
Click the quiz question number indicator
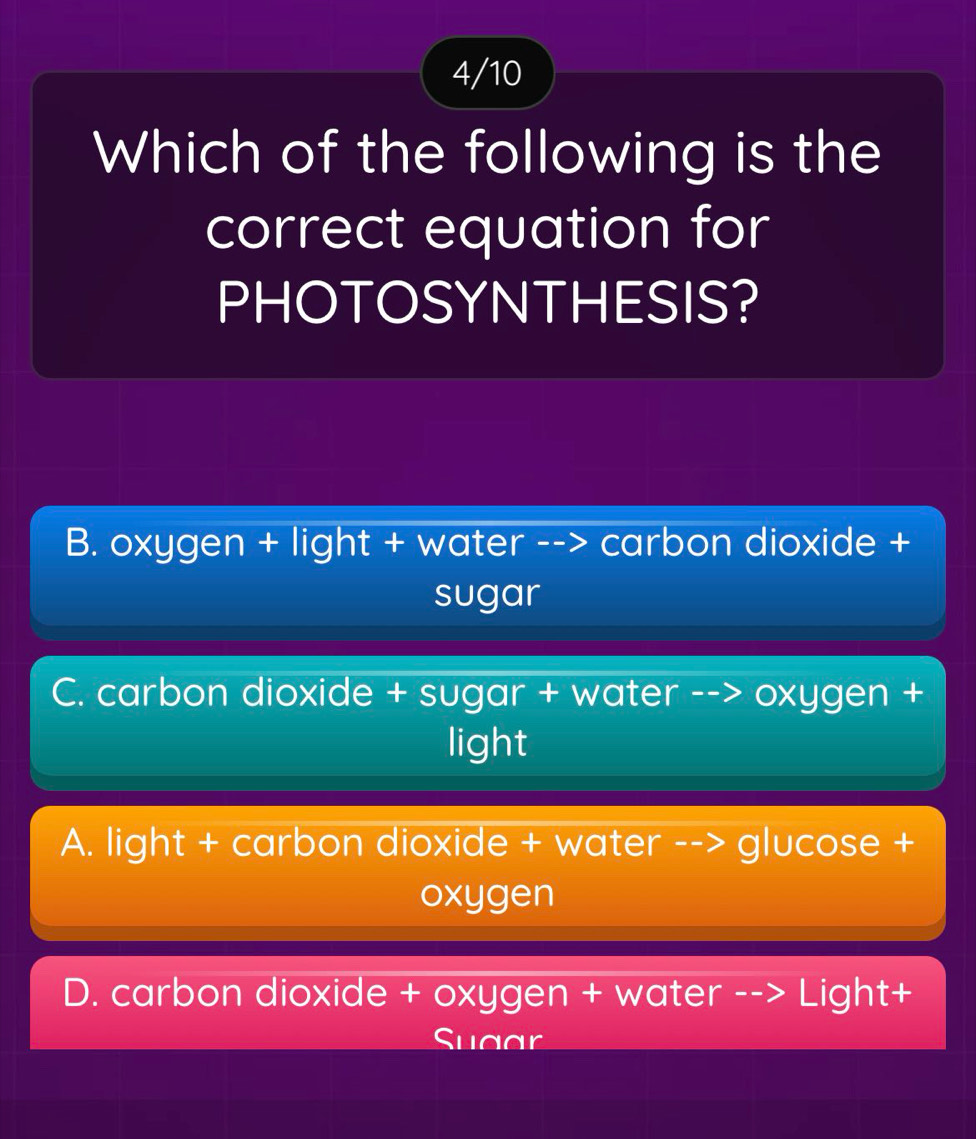pos(488,71)
